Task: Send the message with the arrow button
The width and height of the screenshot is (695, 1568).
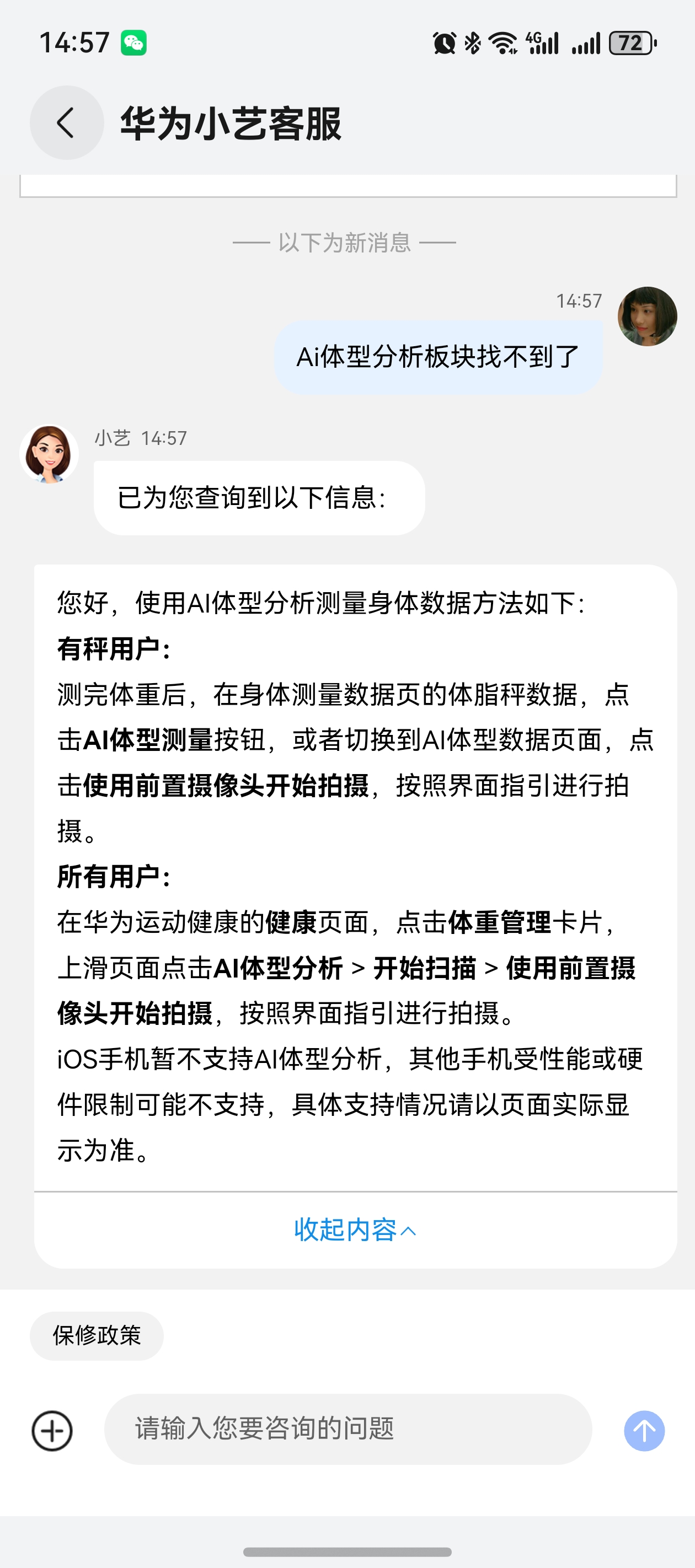Action: (644, 1430)
